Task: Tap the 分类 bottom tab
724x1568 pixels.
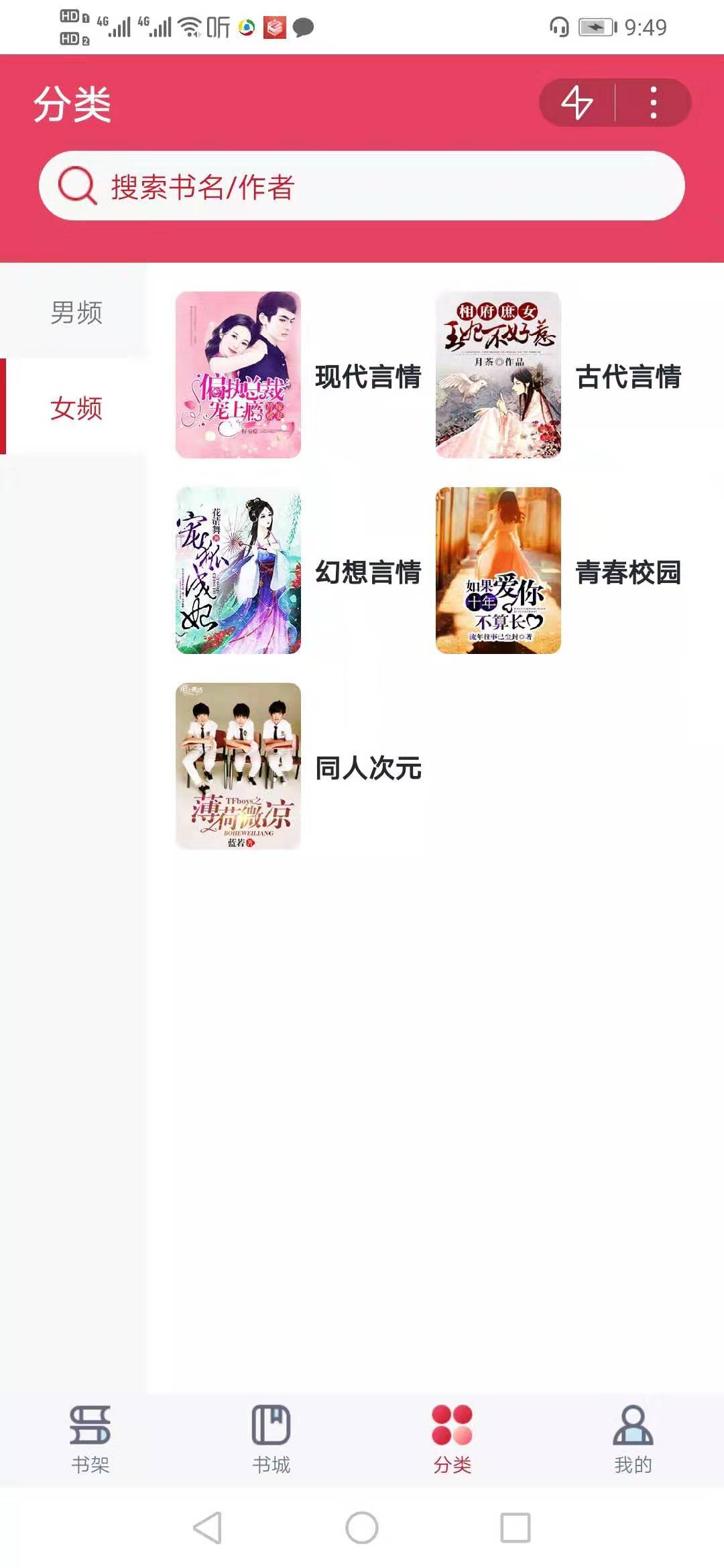Action: 452,1439
